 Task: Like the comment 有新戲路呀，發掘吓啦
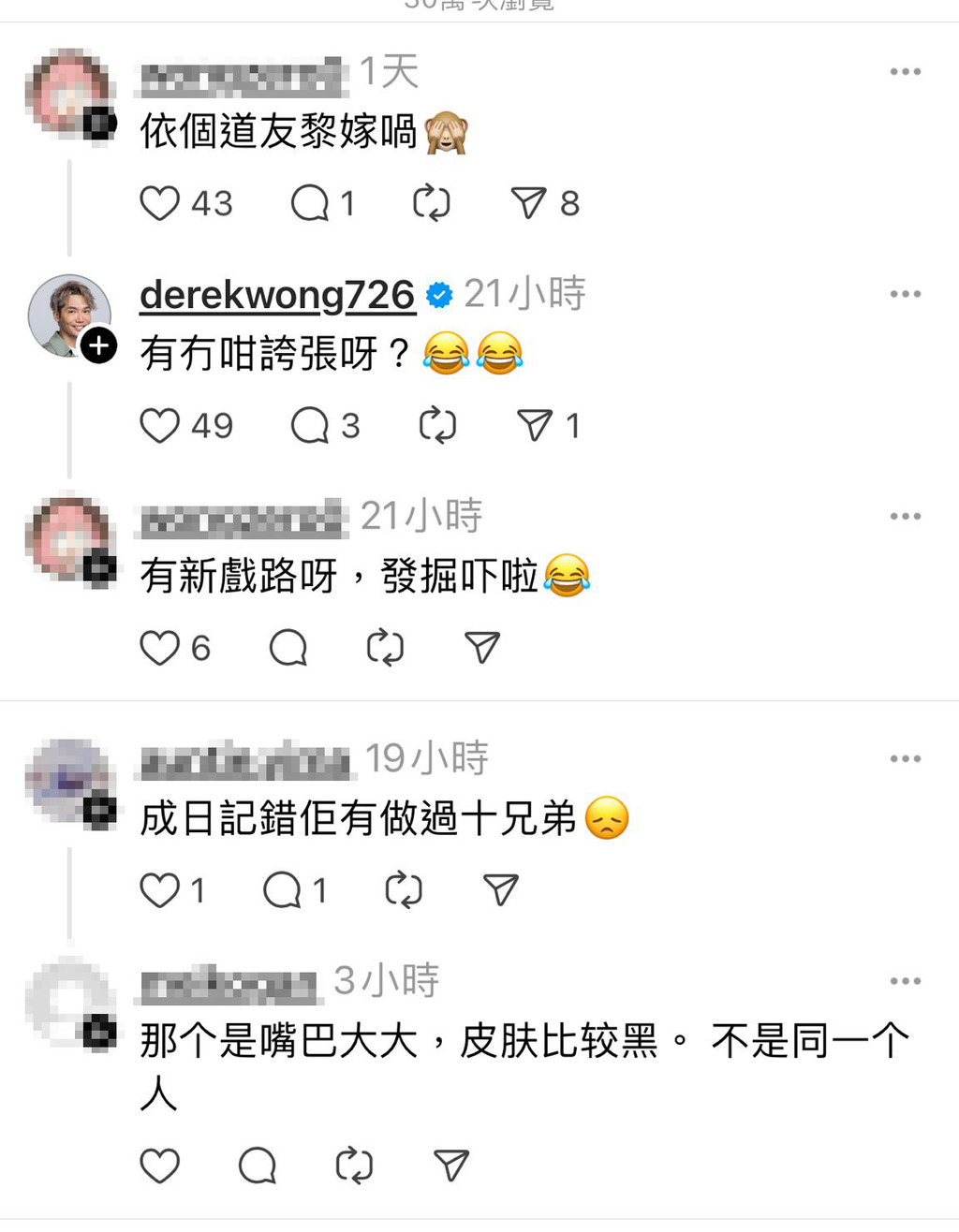pyautogui.click(x=159, y=648)
